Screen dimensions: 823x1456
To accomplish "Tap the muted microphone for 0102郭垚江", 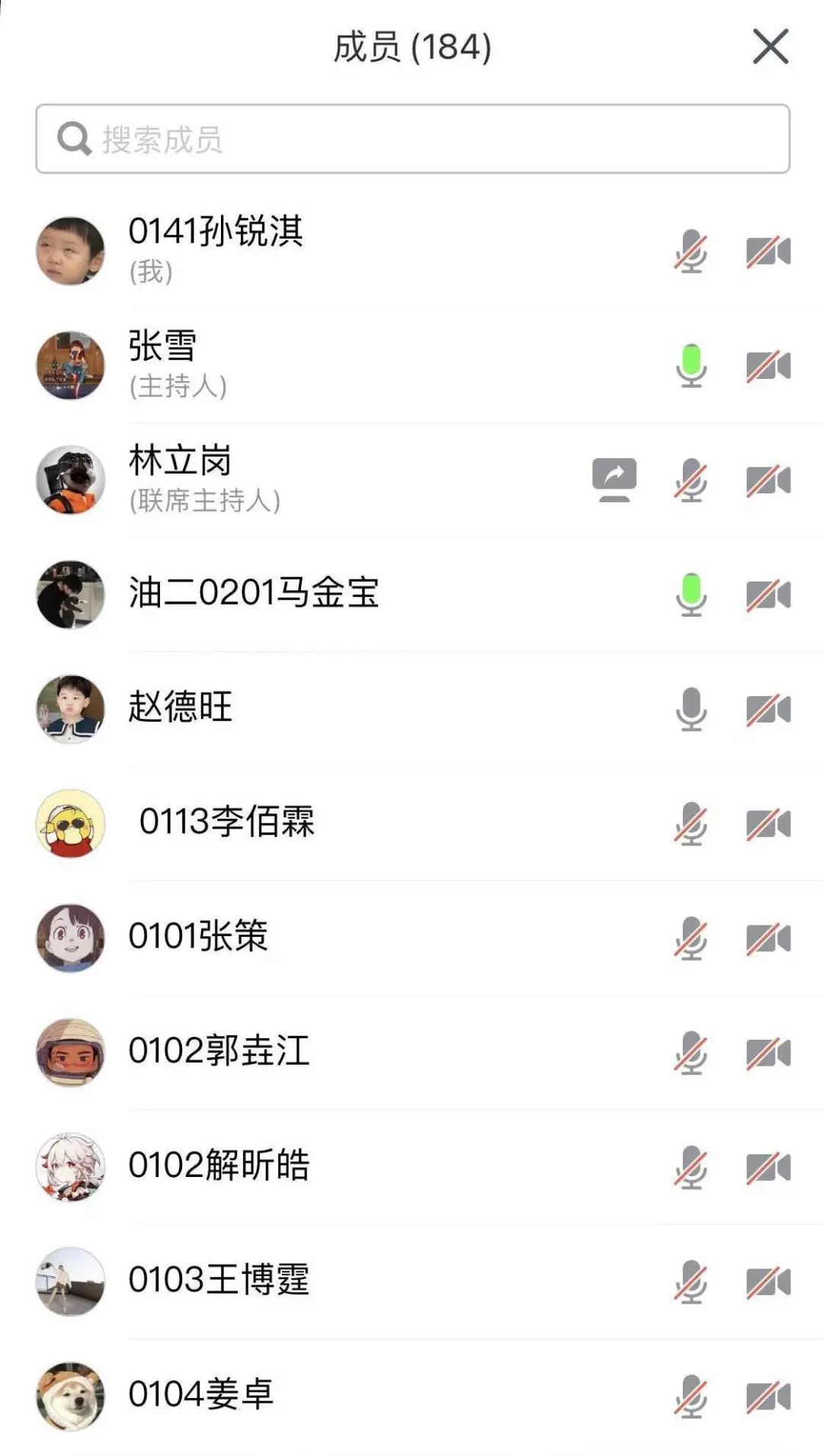I will 690,1053.
